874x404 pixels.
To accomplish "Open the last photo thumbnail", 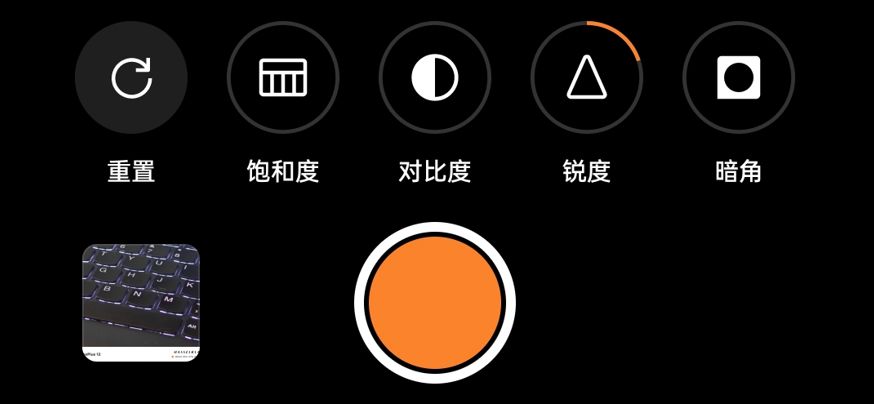I will [140, 303].
